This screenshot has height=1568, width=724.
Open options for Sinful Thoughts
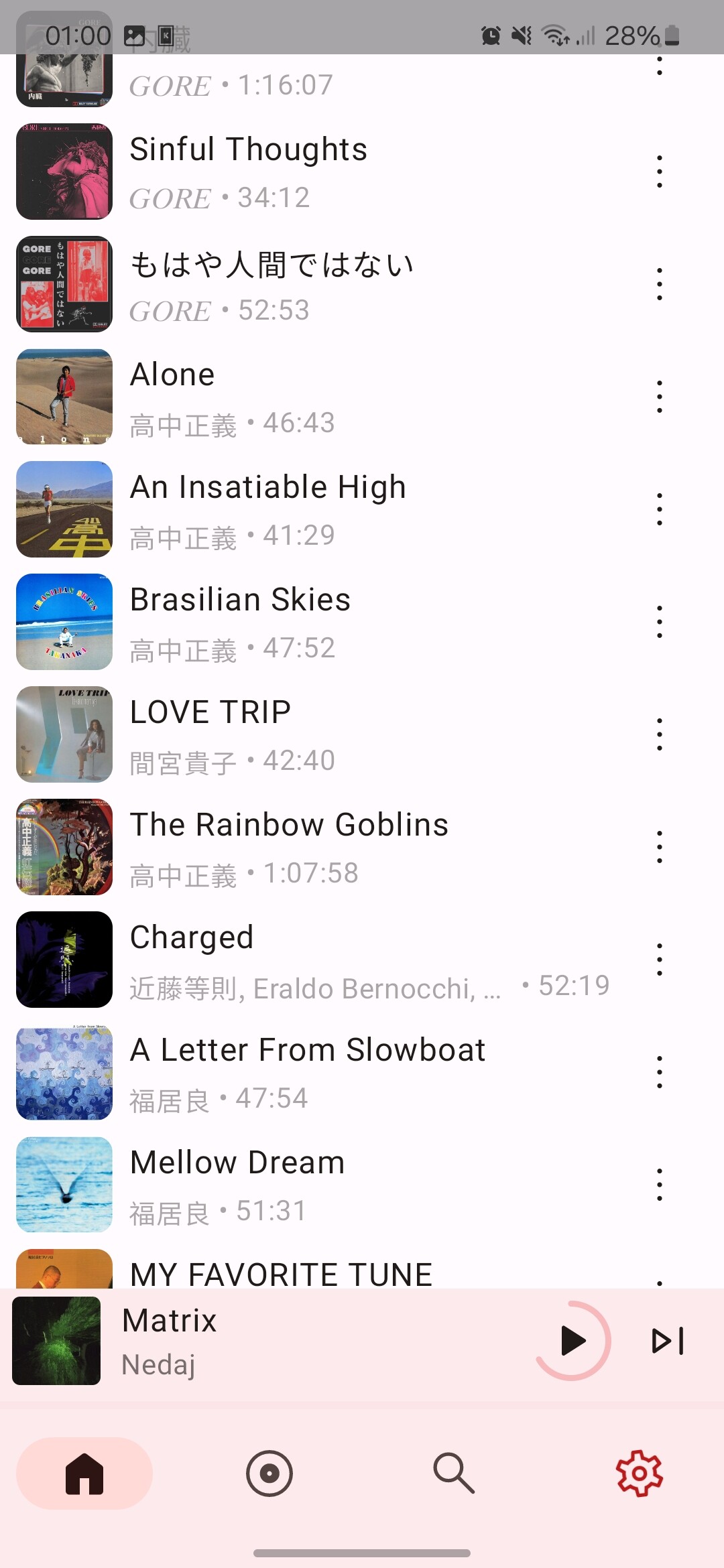click(660, 172)
